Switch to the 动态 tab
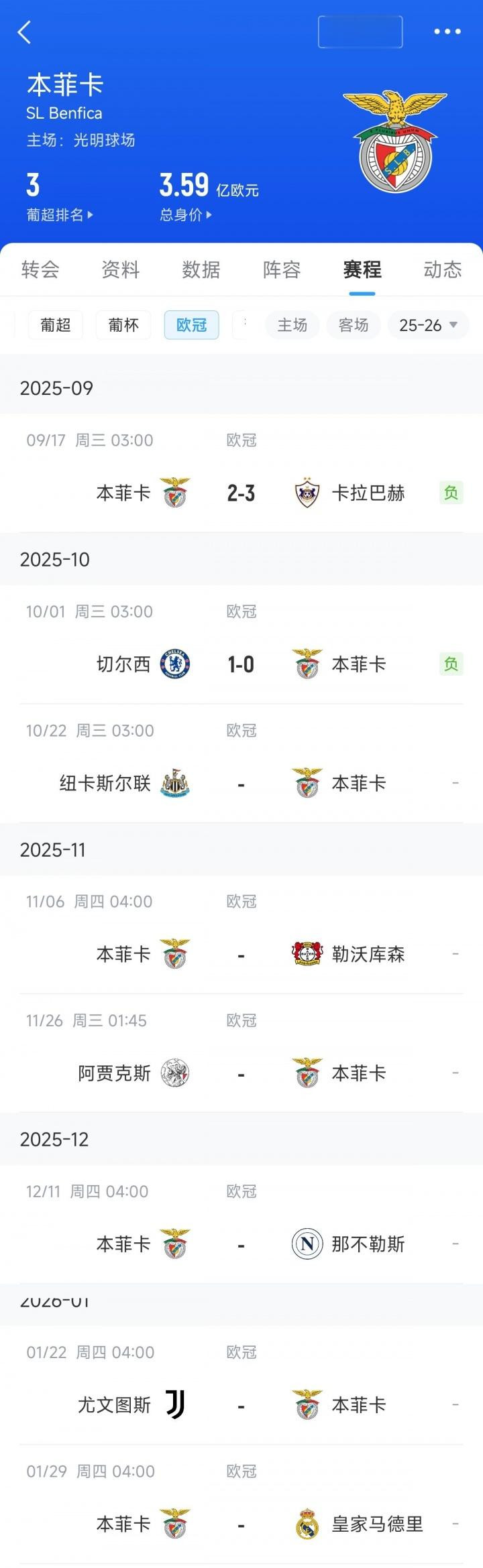 pyautogui.click(x=443, y=269)
